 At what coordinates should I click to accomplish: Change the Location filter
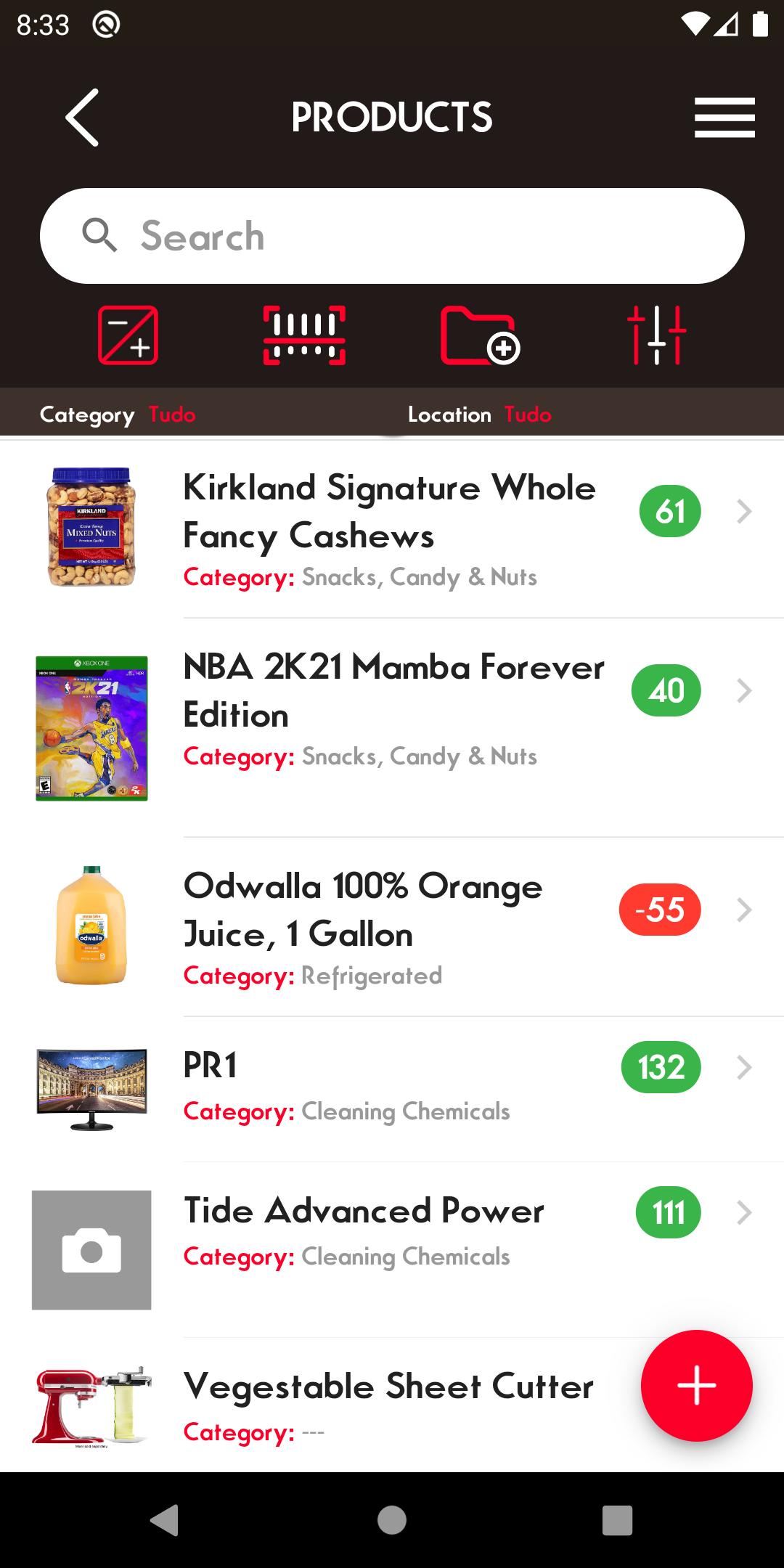(x=479, y=415)
